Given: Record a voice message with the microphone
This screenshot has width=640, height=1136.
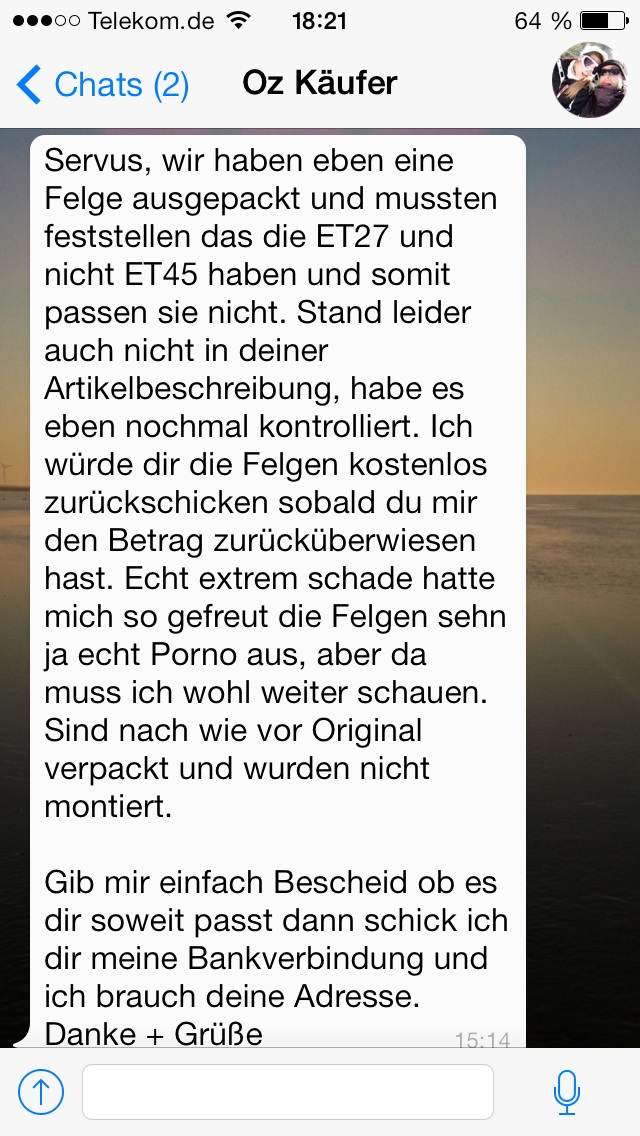Looking at the screenshot, I should point(567,1092).
